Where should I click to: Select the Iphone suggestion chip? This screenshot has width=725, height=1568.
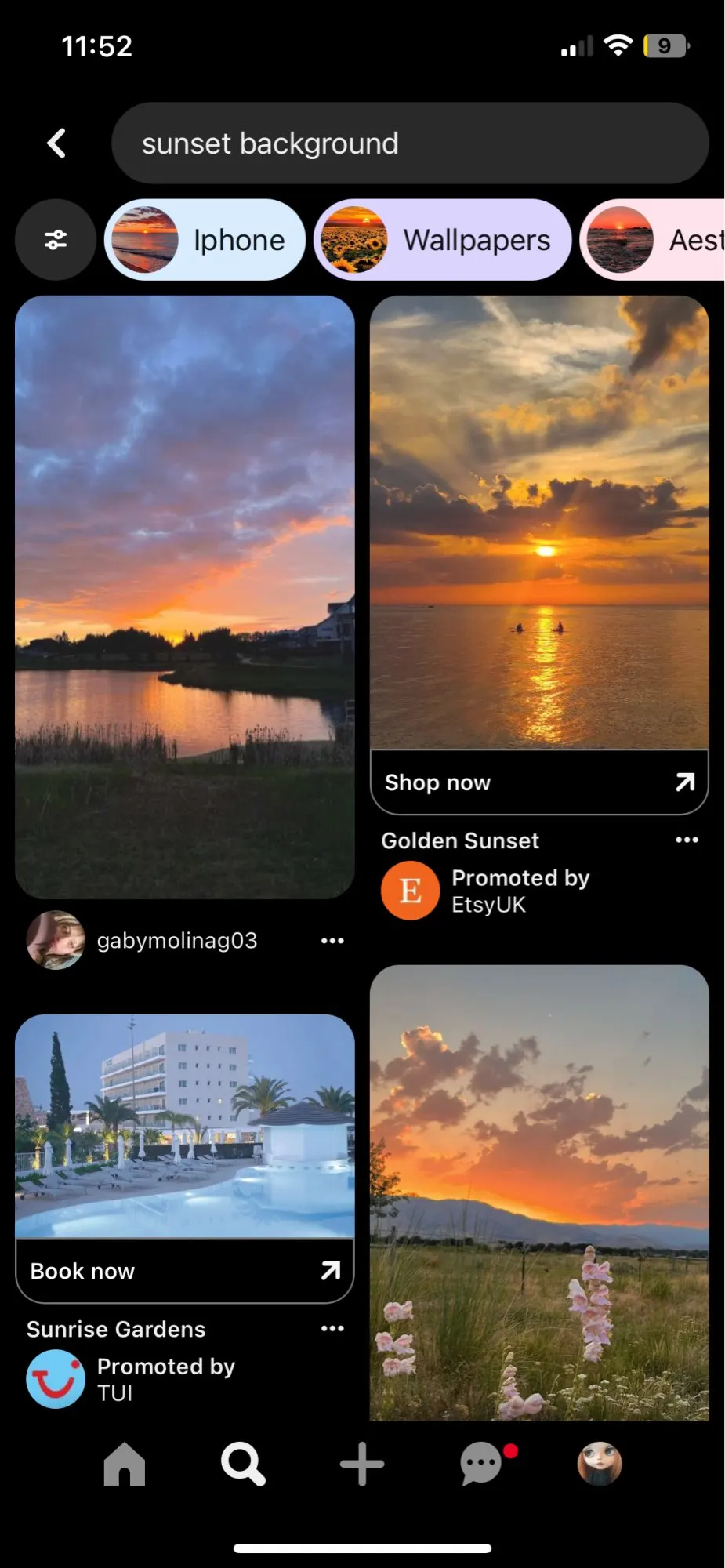[205, 240]
